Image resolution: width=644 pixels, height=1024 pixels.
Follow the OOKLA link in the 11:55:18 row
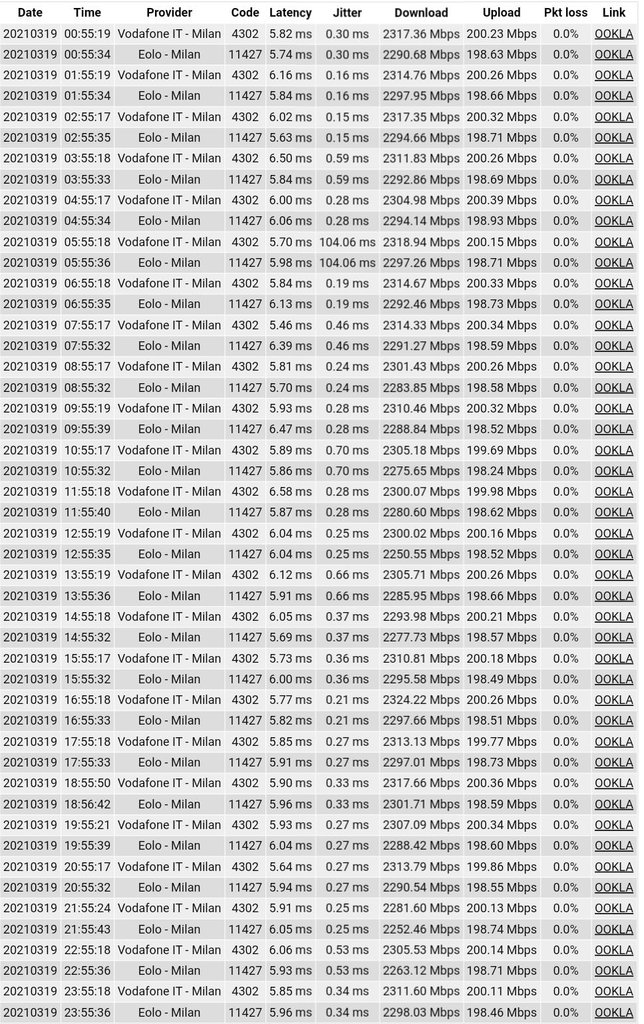tap(613, 491)
